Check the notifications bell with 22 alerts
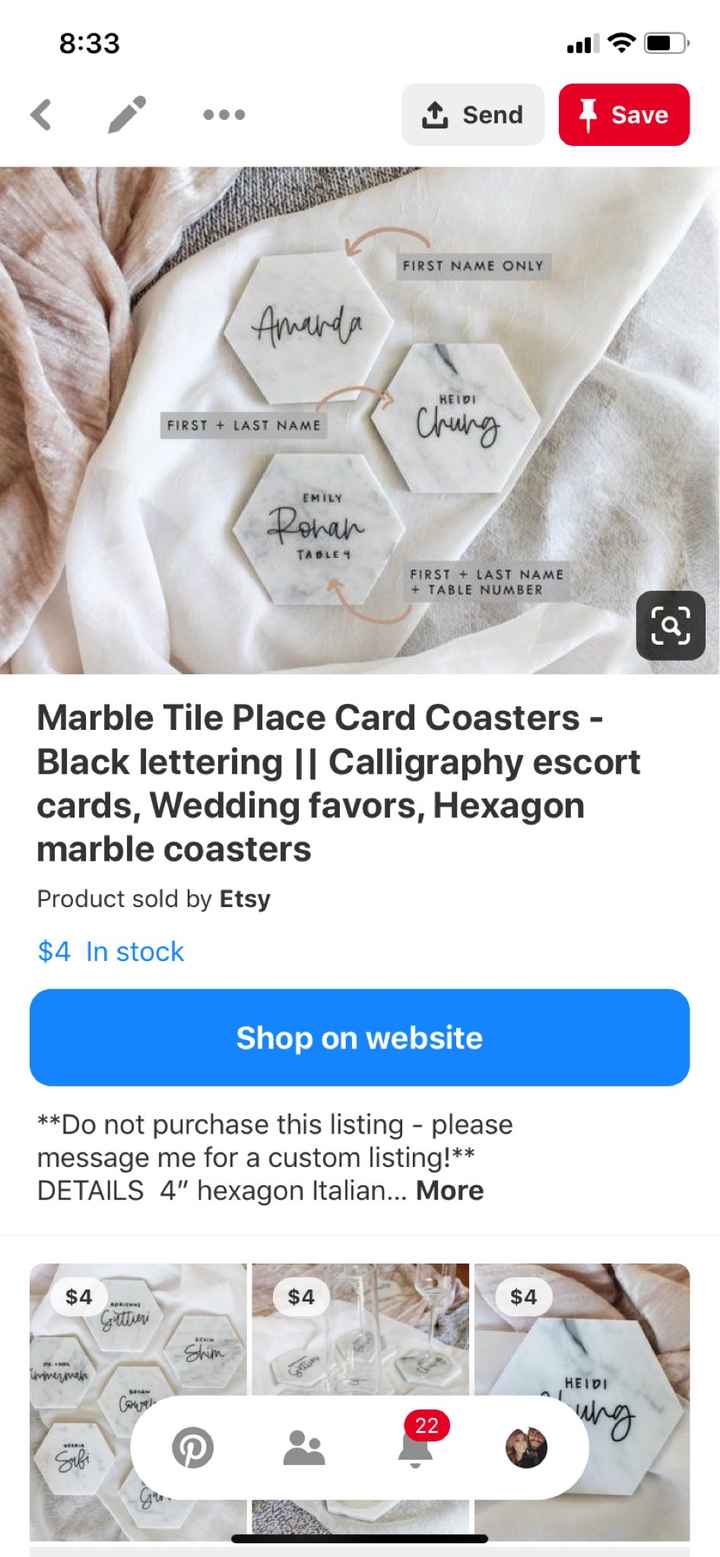Viewport: 720px width, 1557px height. click(416, 1447)
